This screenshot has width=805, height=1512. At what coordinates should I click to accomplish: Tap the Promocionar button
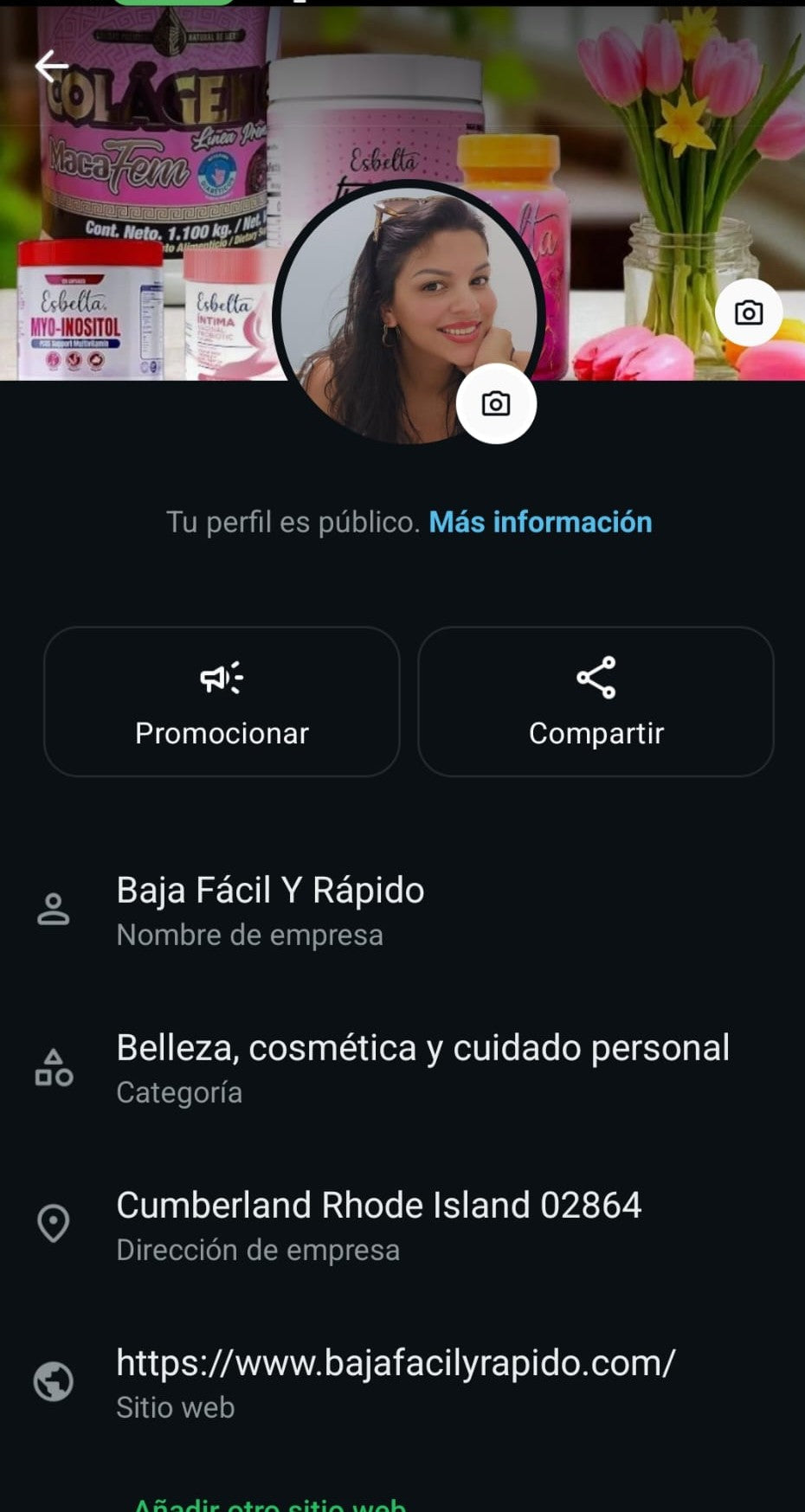click(x=222, y=701)
